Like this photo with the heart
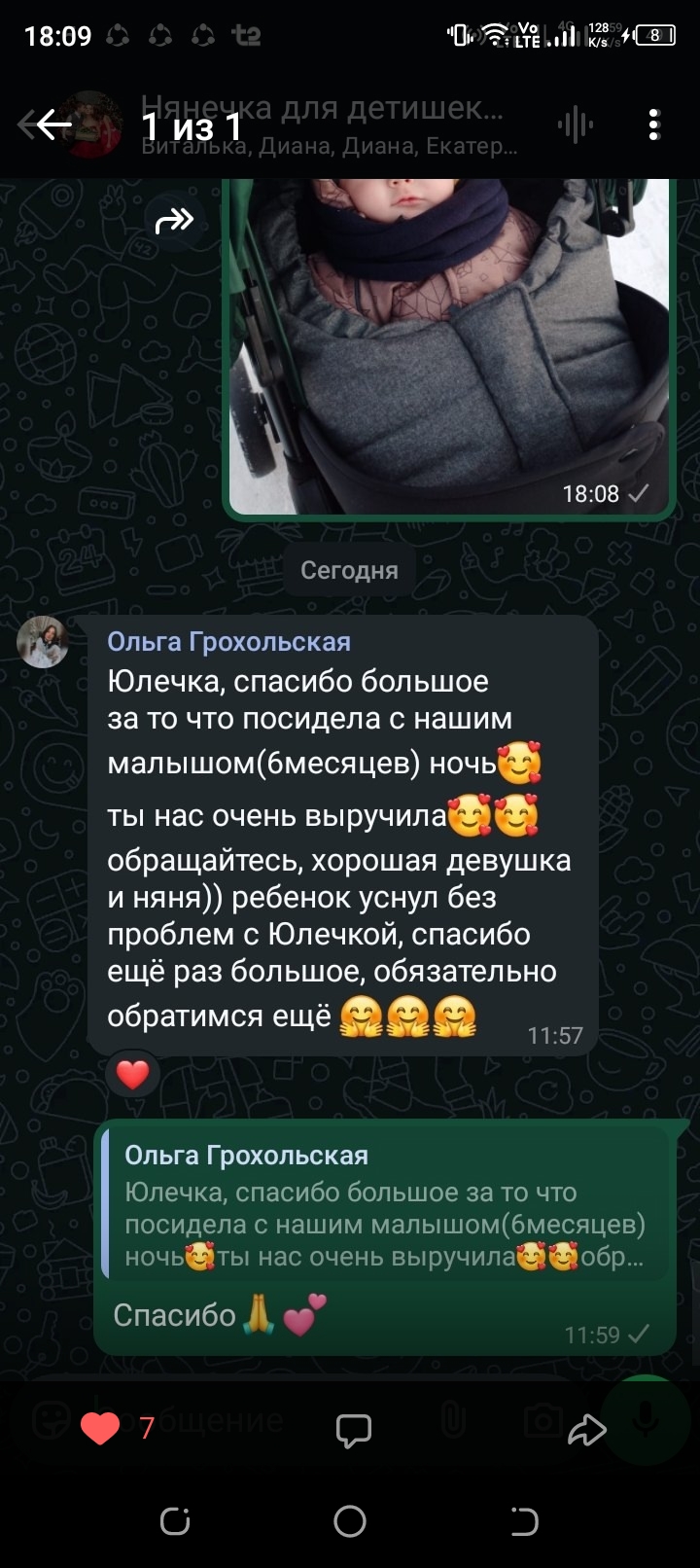700x1568 pixels. [99, 1428]
